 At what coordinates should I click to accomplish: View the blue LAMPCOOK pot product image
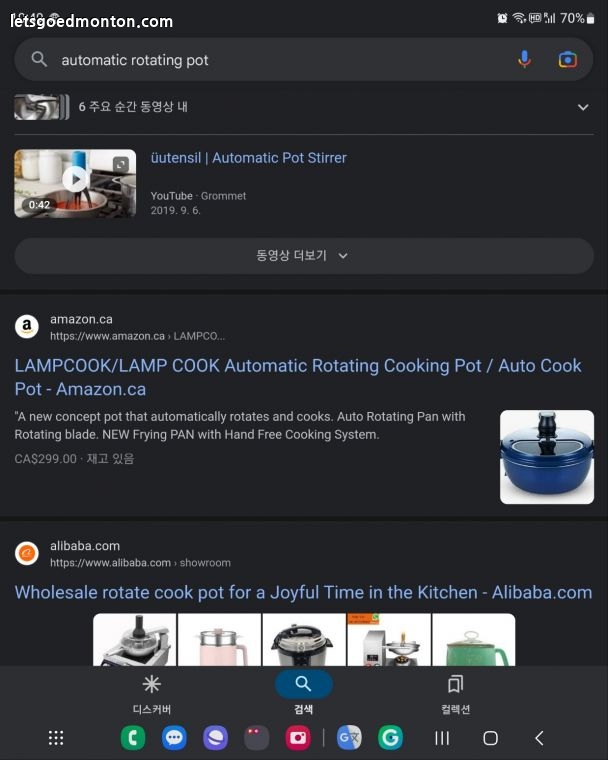546,456
